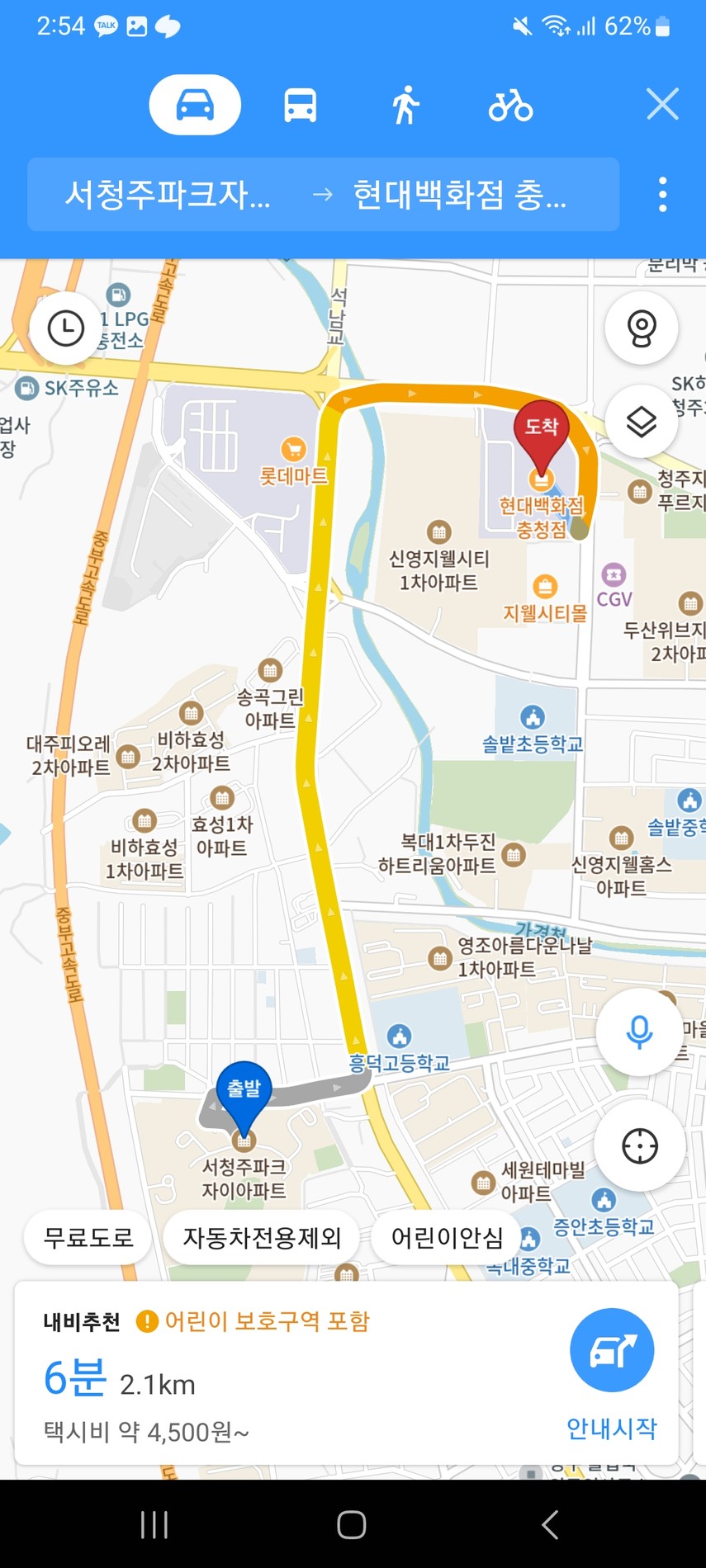Edit the starting point 서청주파크자…
The height and width of the screenshot is (1568, 706).
(x=168, y=195)
